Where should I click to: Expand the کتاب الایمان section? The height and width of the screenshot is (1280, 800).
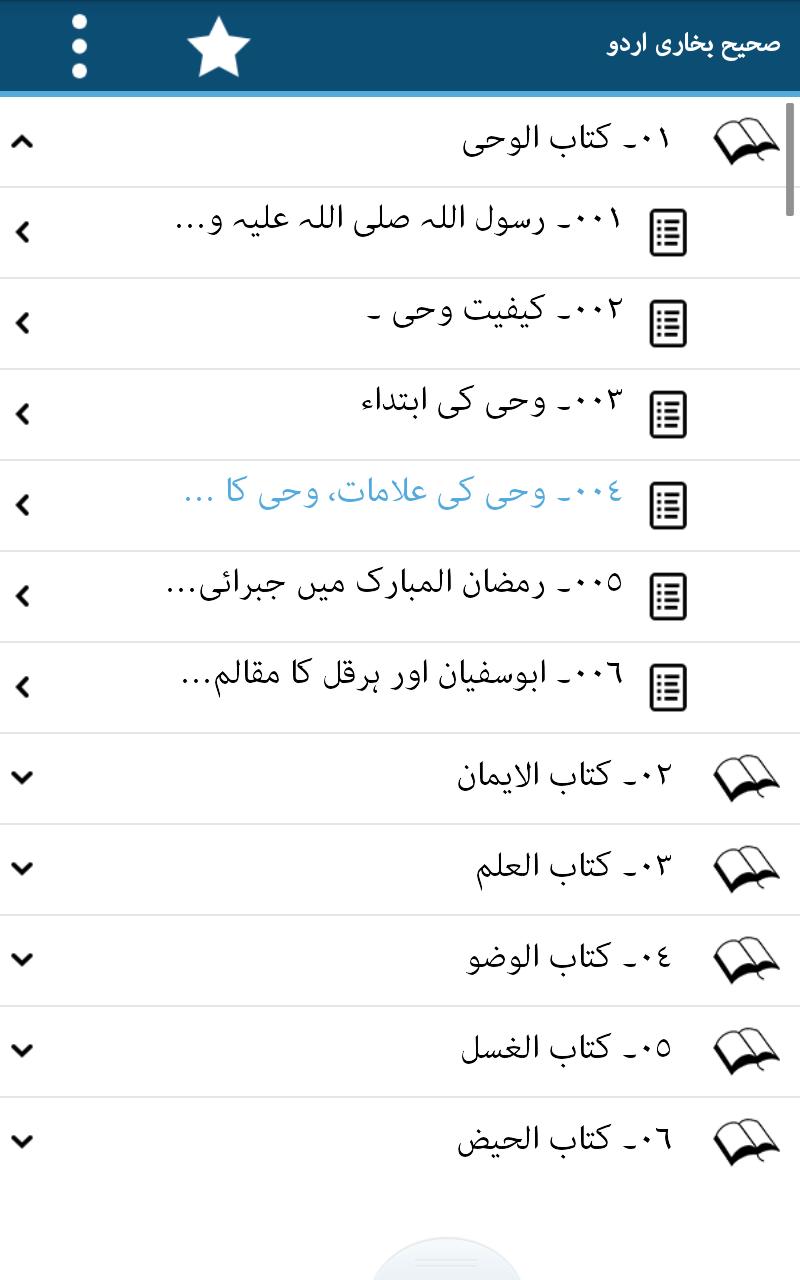pyautogui.click(x=22, y=775)
